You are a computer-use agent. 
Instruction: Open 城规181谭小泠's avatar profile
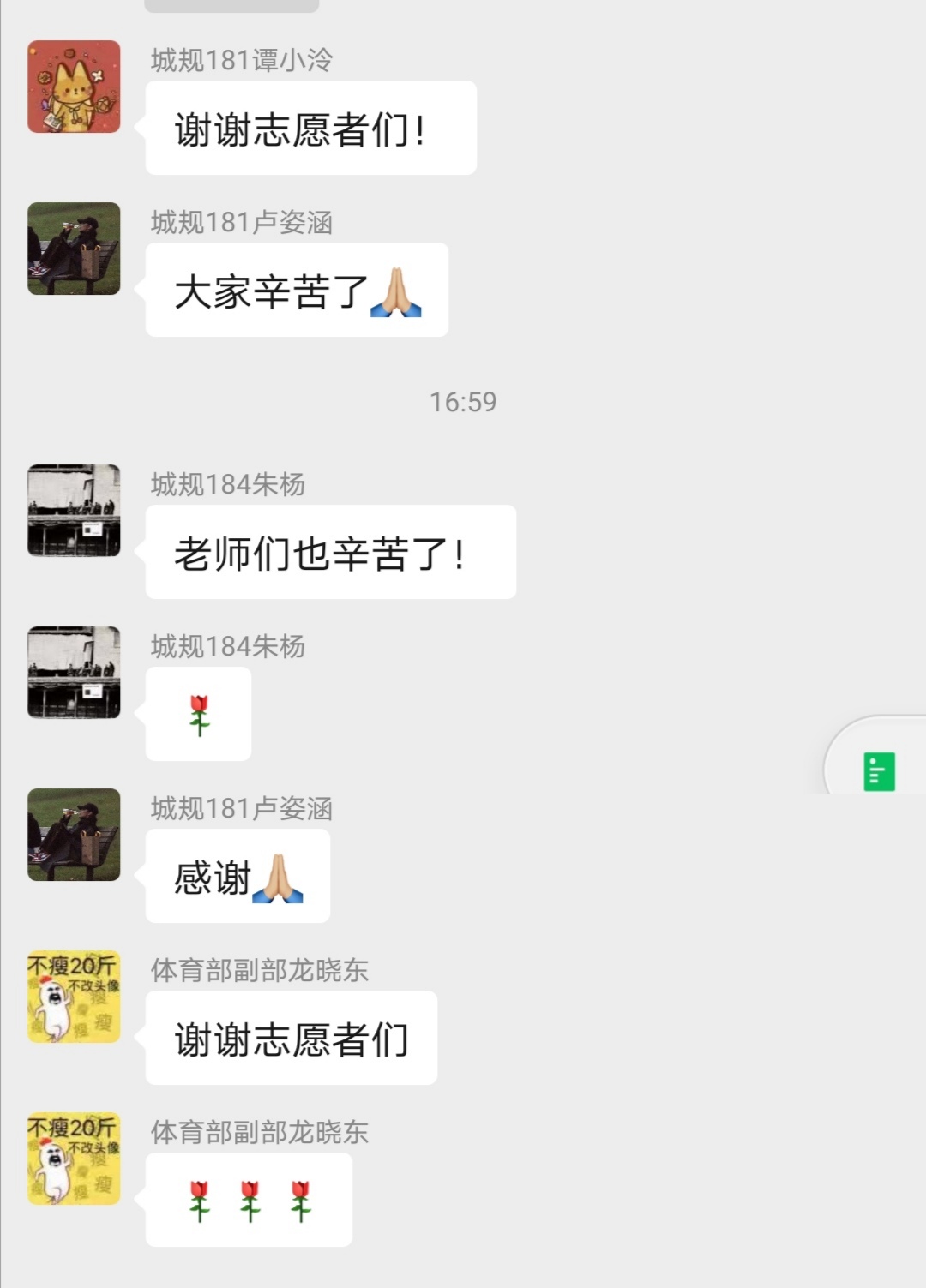[x=74, y=87]
